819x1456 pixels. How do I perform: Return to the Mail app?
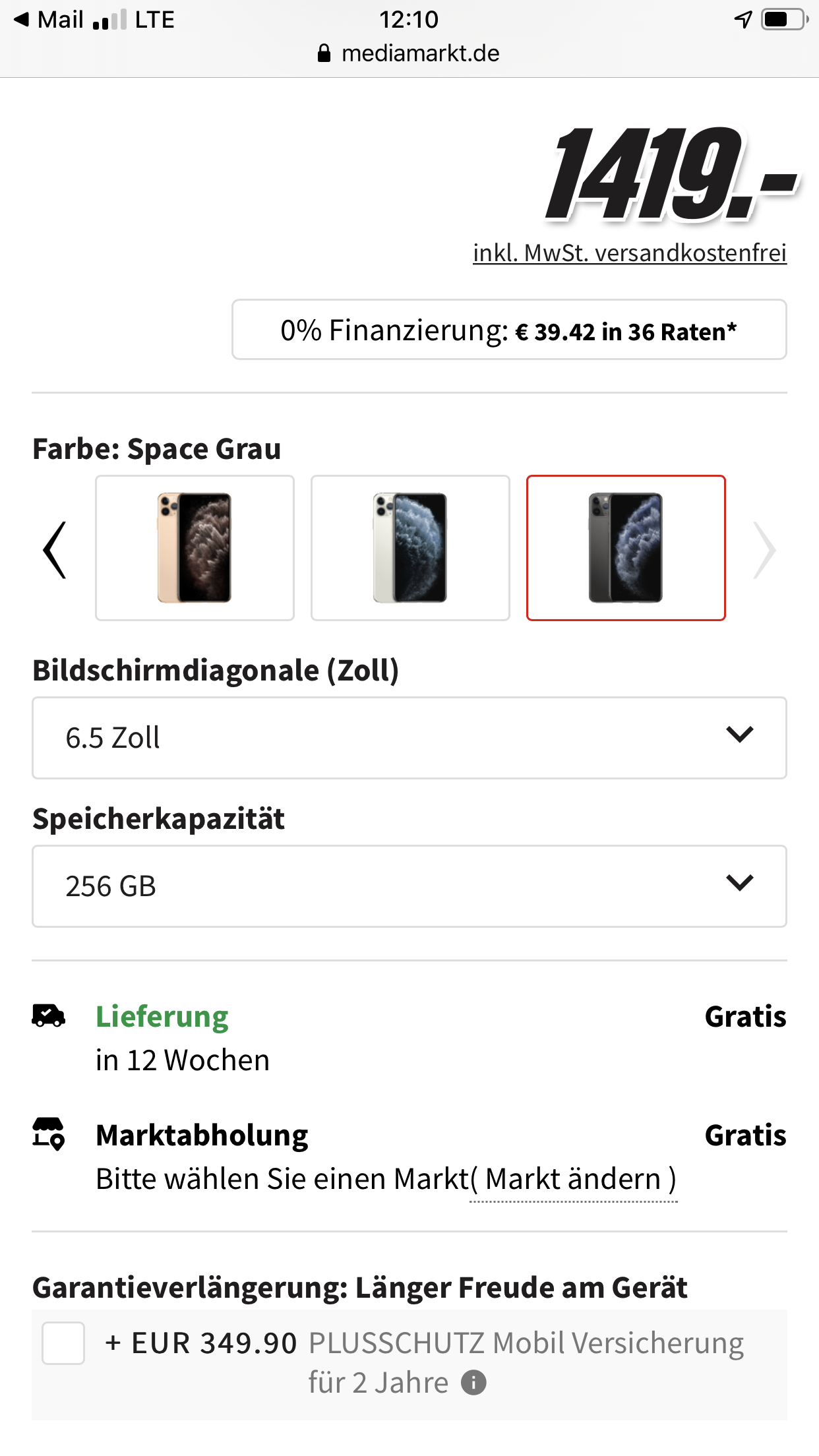49,20
